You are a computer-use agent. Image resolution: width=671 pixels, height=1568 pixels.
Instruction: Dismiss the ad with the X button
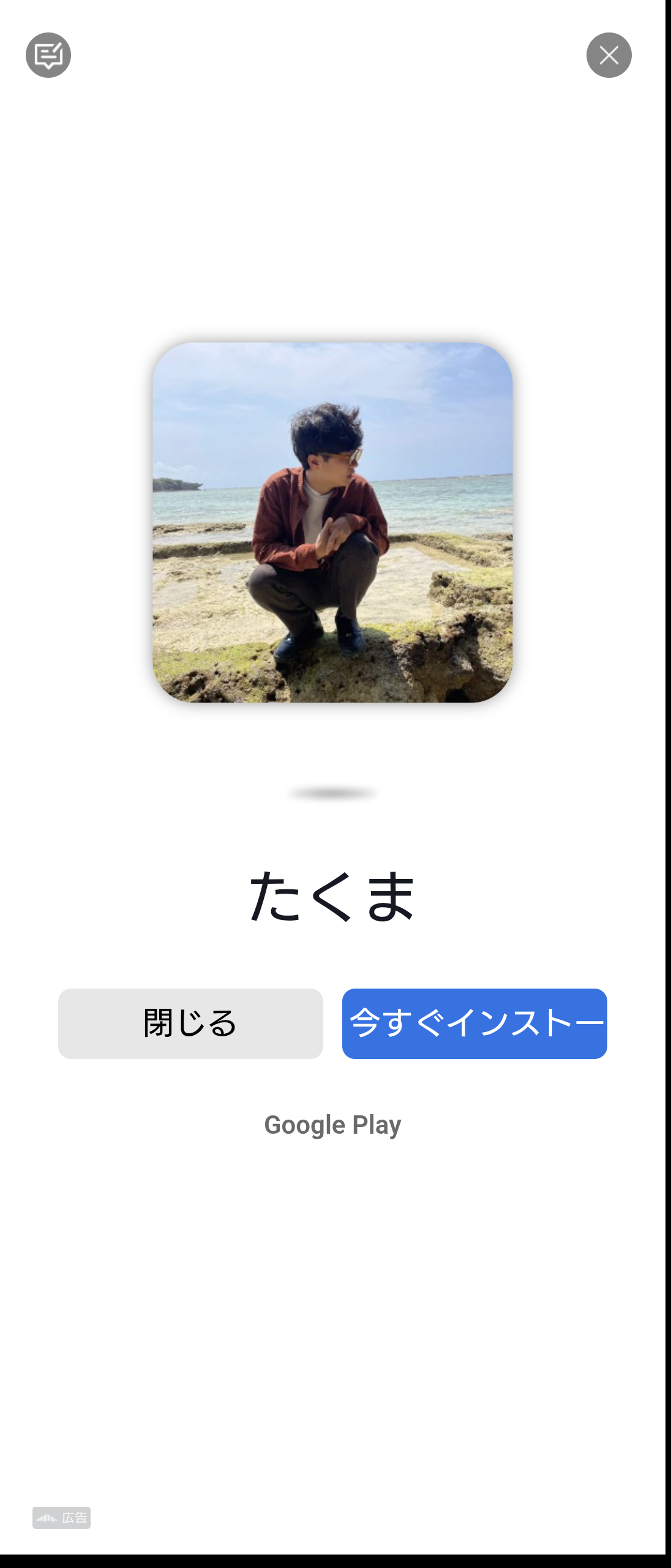click(609, 55)
